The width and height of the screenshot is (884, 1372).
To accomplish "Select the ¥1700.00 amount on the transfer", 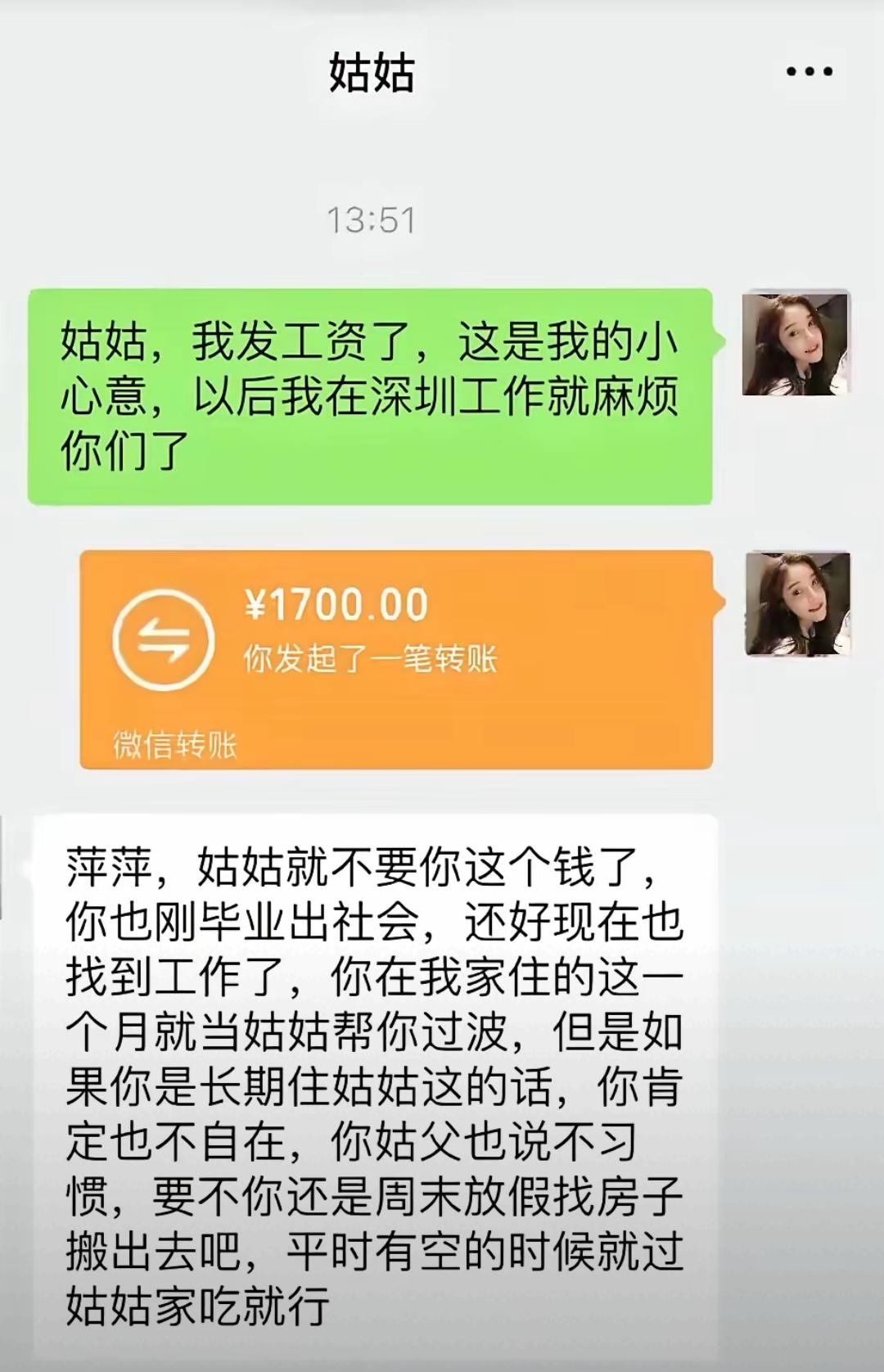I will pyautogui.click(x=336, y=603).
